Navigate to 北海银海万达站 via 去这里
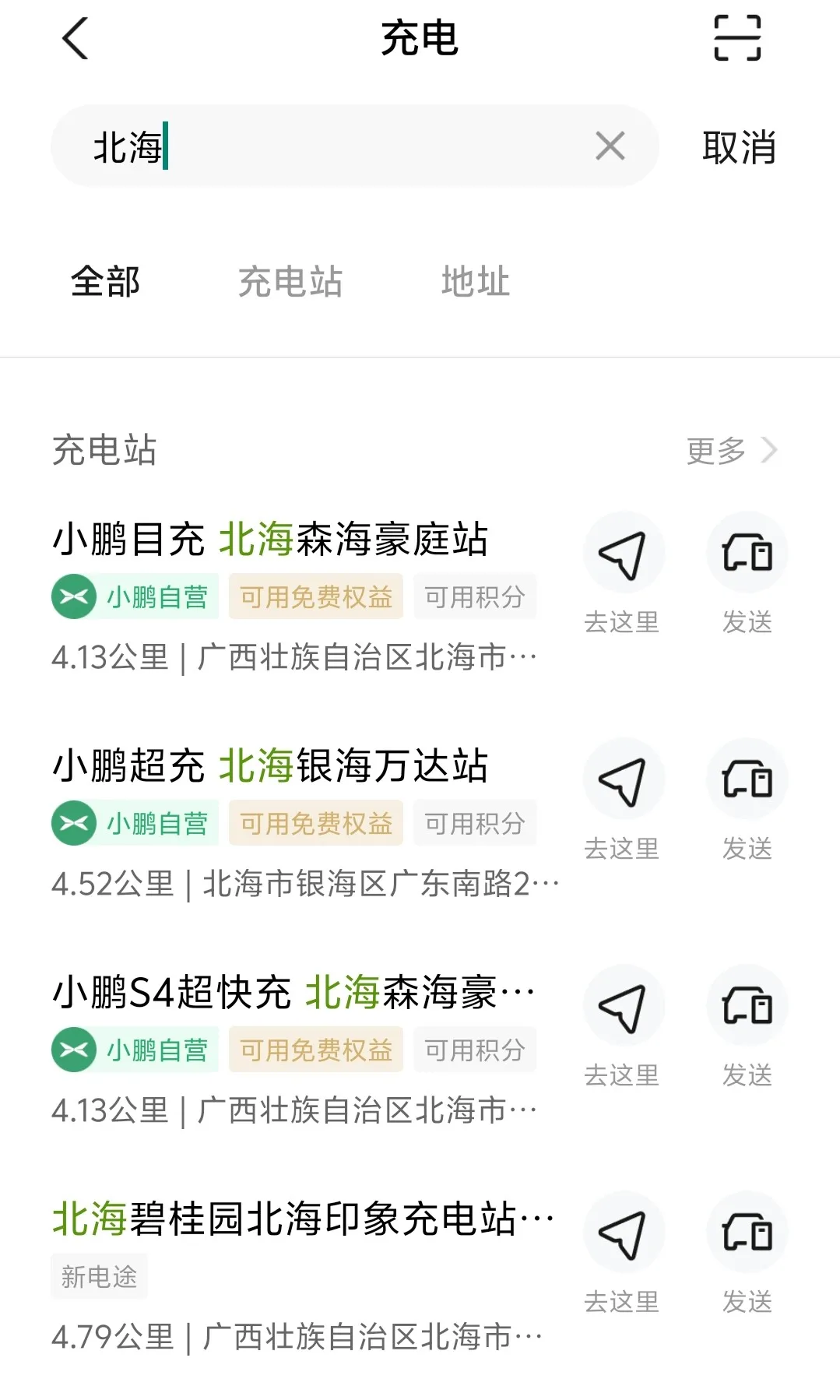Viewport: 840px width, 1400px height. [623, 800]
